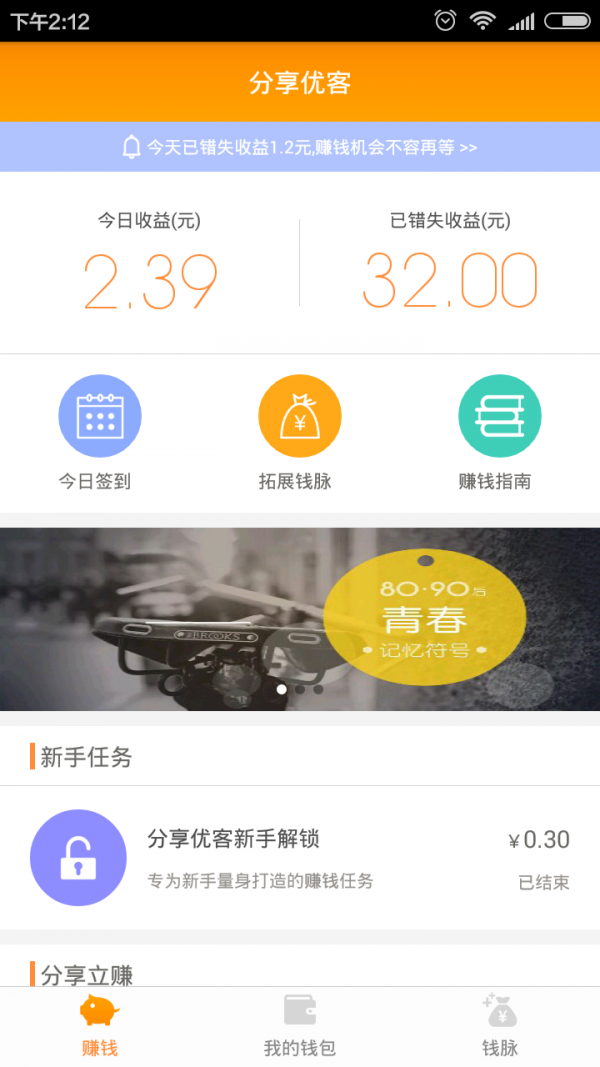Open the 青春记忆符号 promo banner
Viewport: 600px width, 1067px height.
(x=300, y=619)
